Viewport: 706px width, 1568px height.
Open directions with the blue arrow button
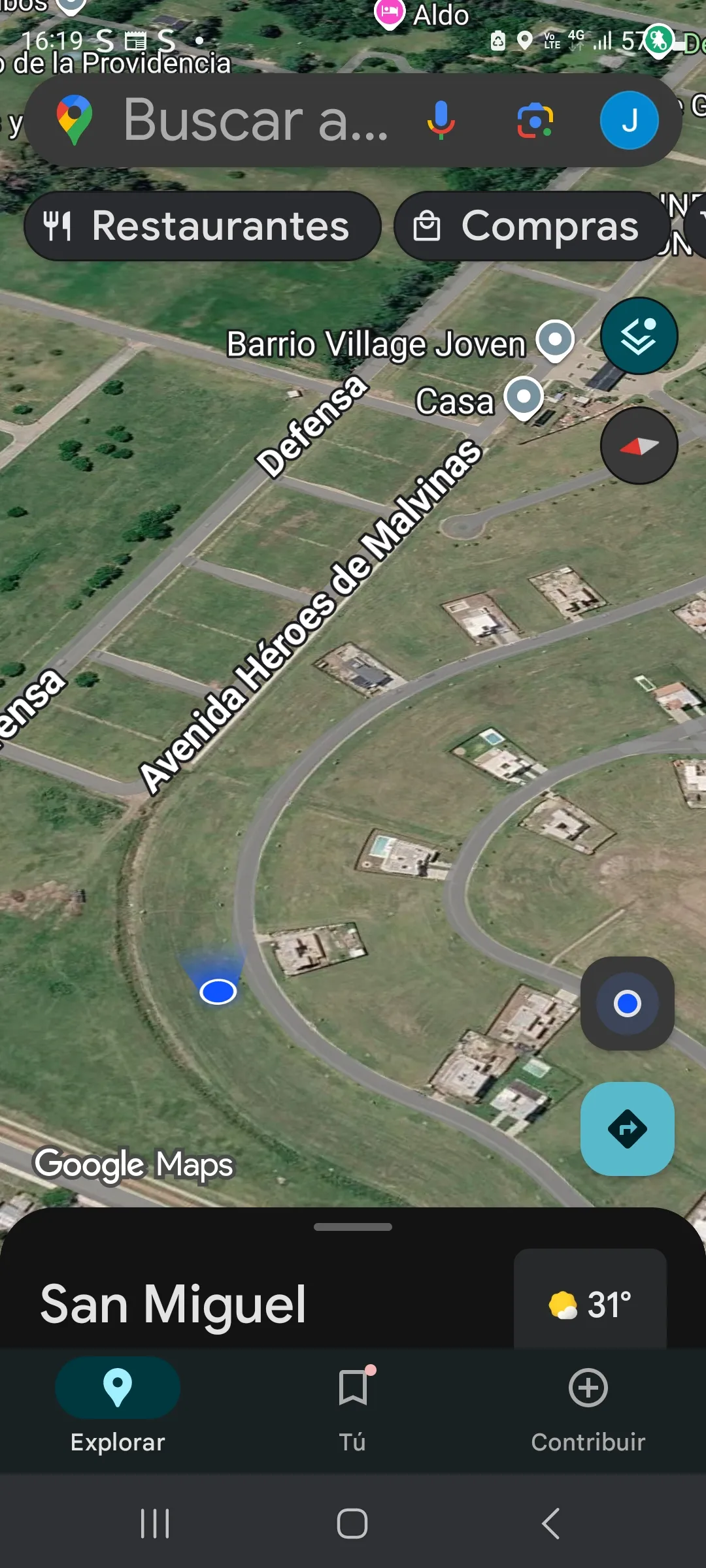click(x=627, y=1129)
